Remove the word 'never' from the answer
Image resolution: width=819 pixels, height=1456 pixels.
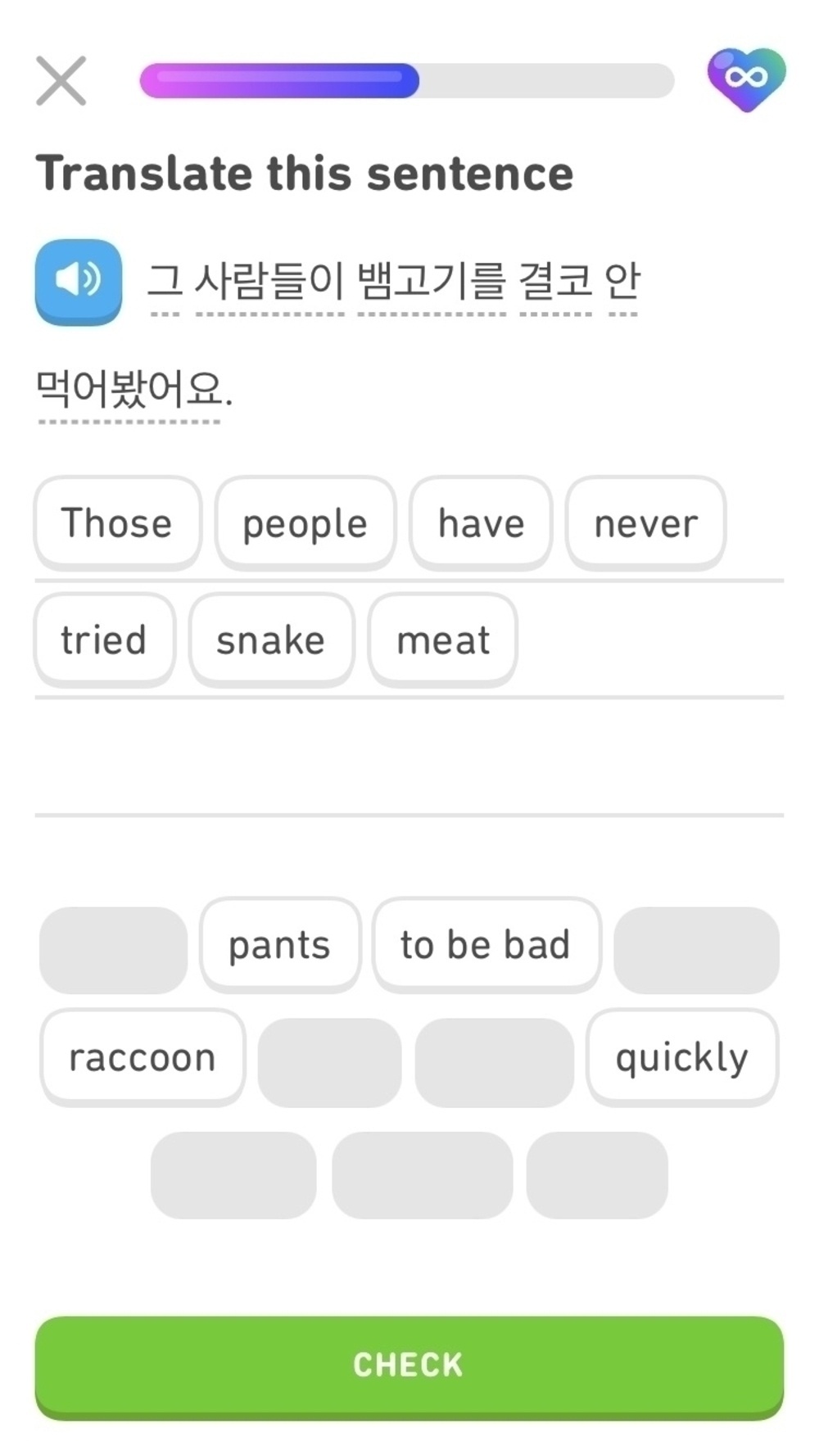[645, 522]
